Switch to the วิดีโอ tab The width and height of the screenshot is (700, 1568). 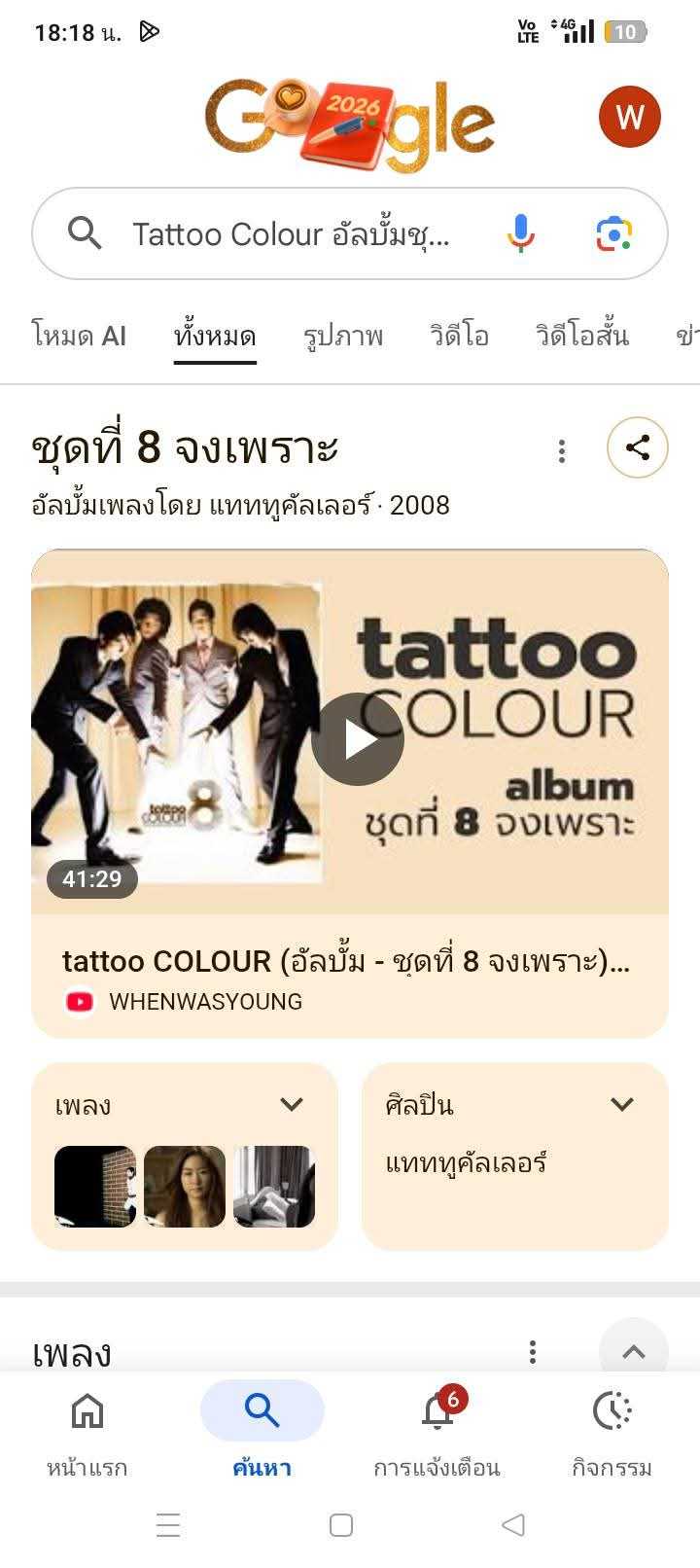coord(459,337)
